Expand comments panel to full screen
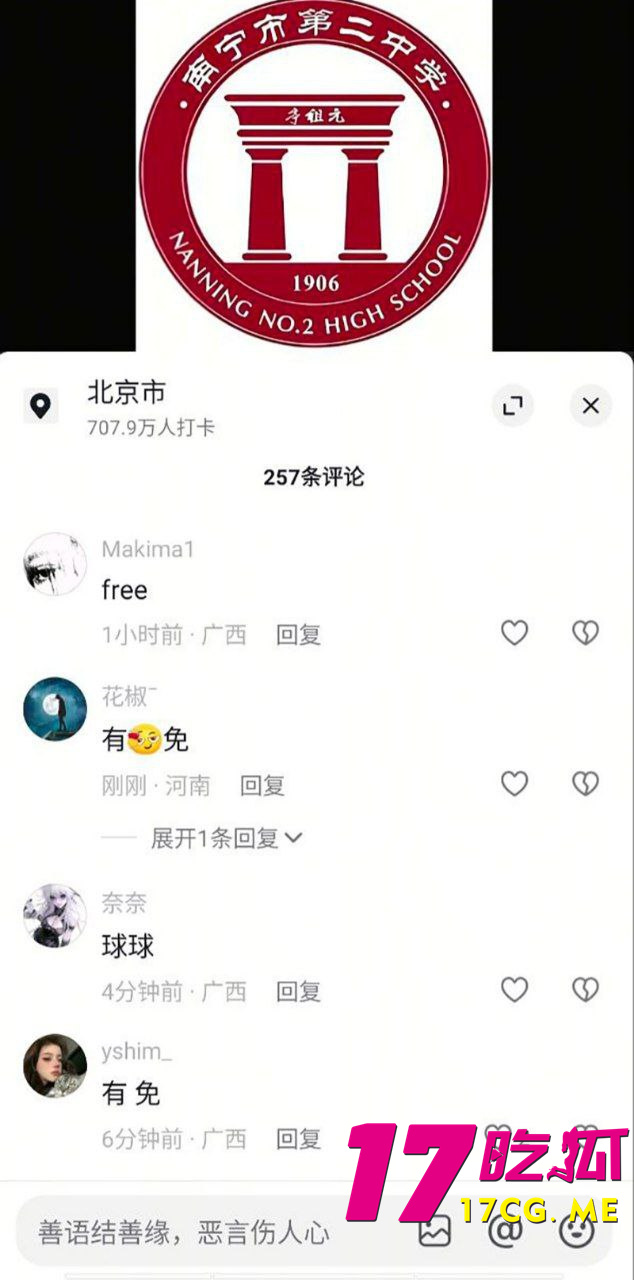 coord(513,406)
